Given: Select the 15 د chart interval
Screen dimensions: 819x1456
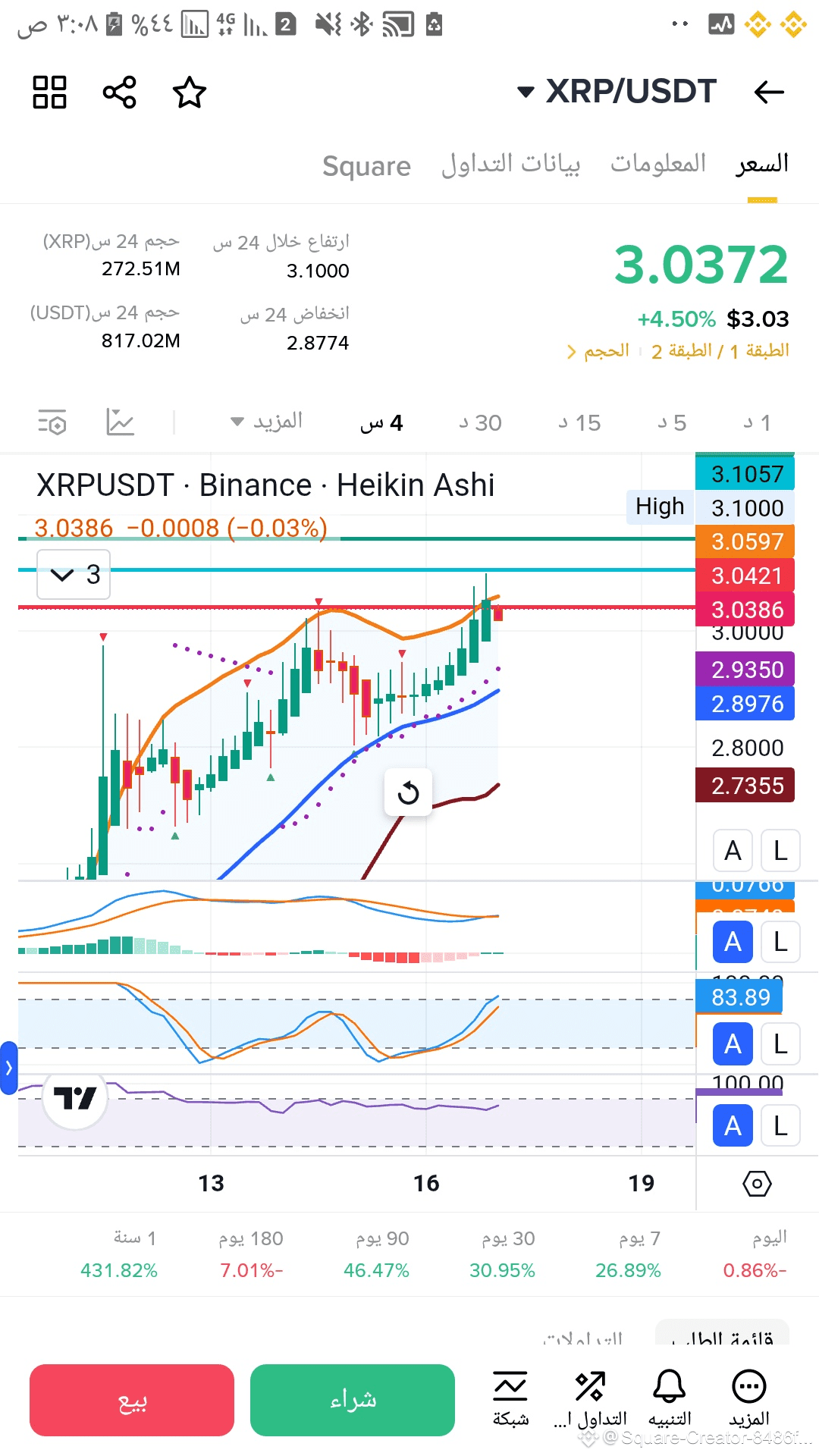Looking at the screenshot, I should click(579, 422).
